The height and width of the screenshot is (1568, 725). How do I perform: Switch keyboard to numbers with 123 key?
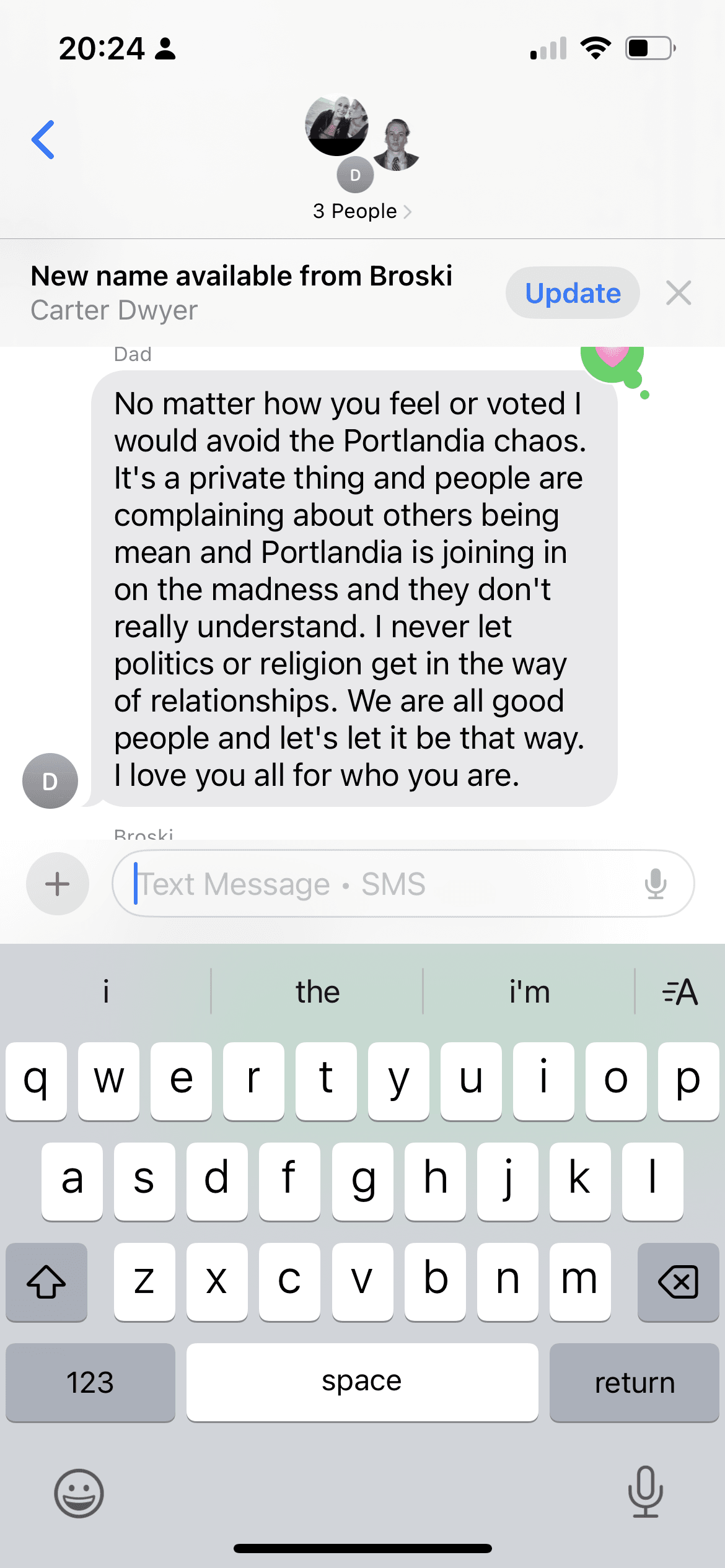point(90,1382)
